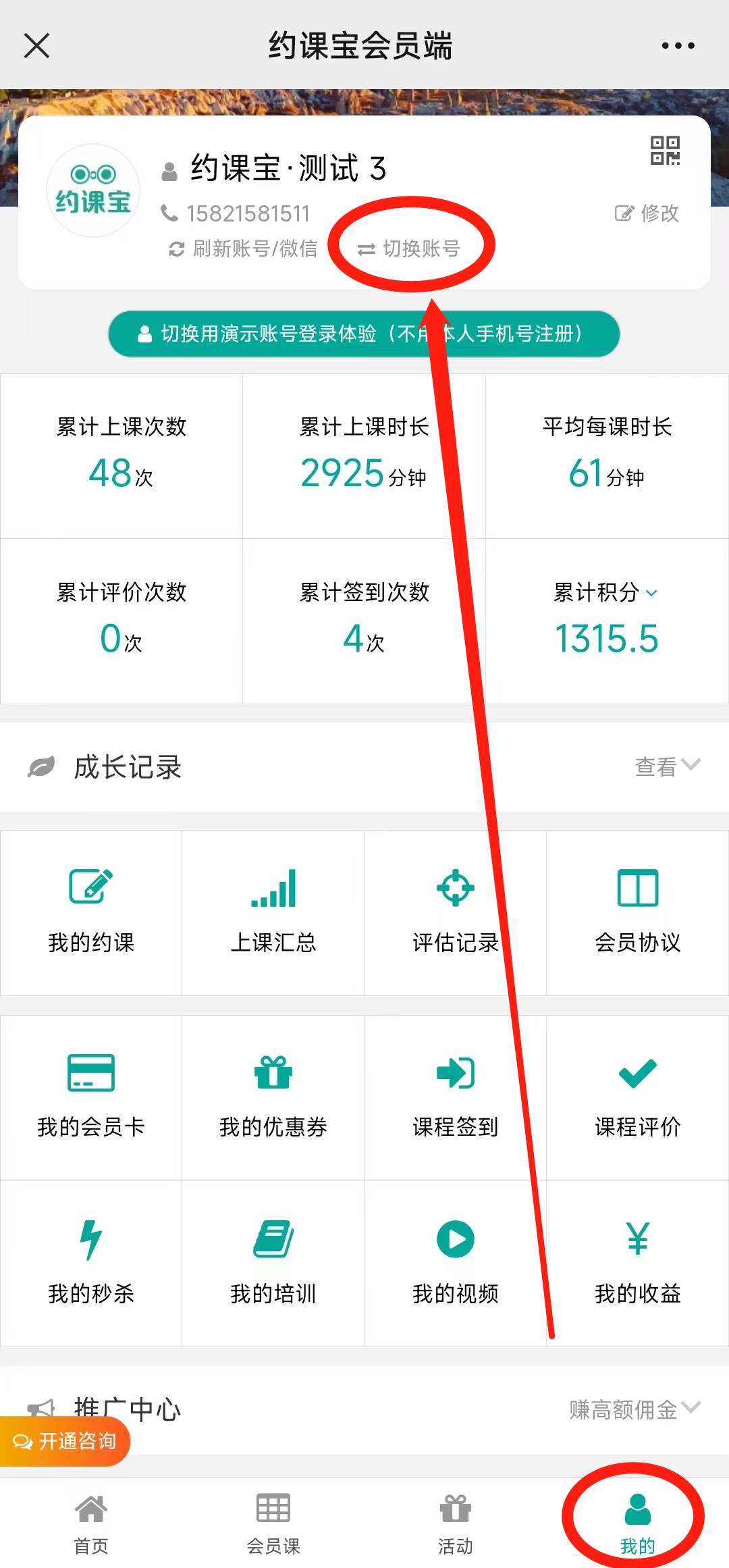Open 我的收益 earnings

coord(637,1263)
